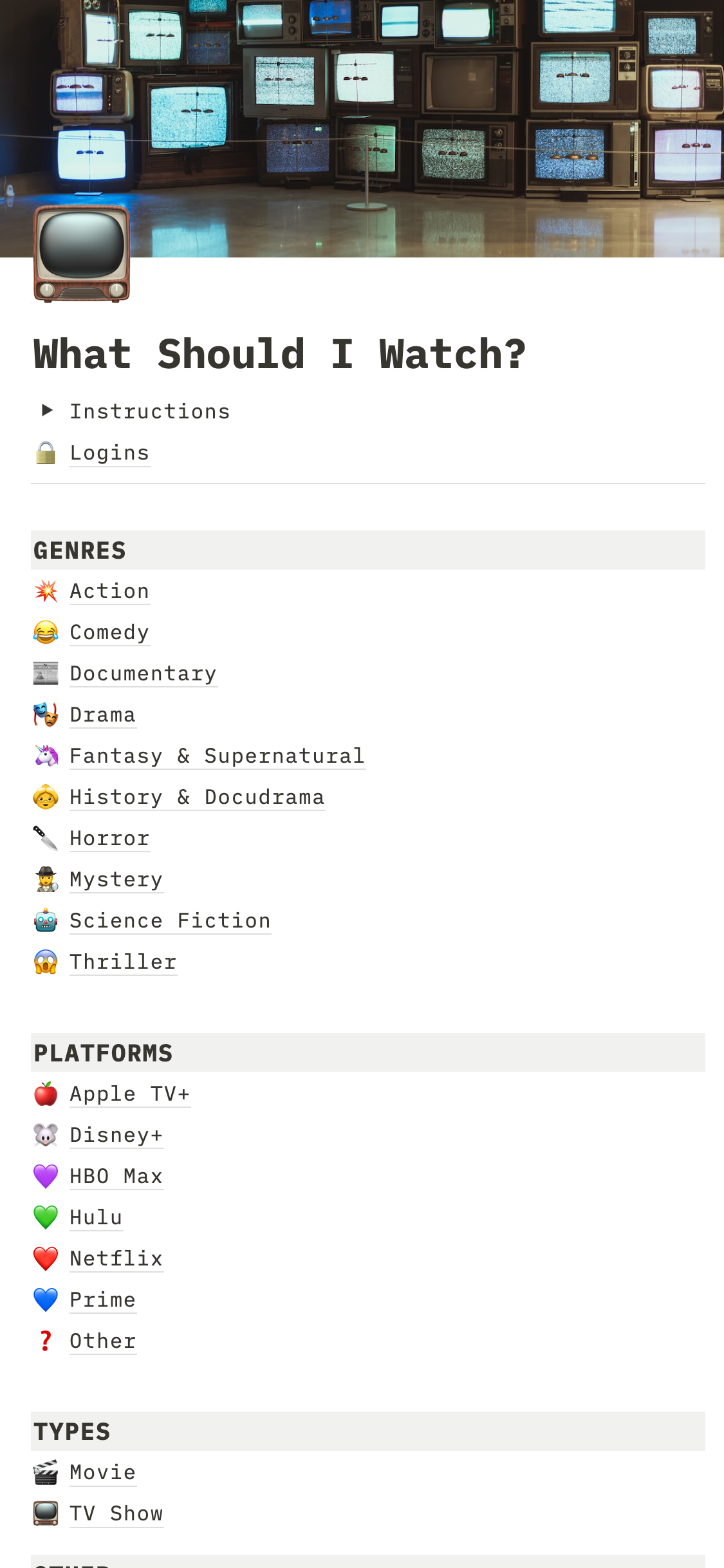Open the Action genre page
Viewport: 724px width, 1568px height.
(109, 591)
